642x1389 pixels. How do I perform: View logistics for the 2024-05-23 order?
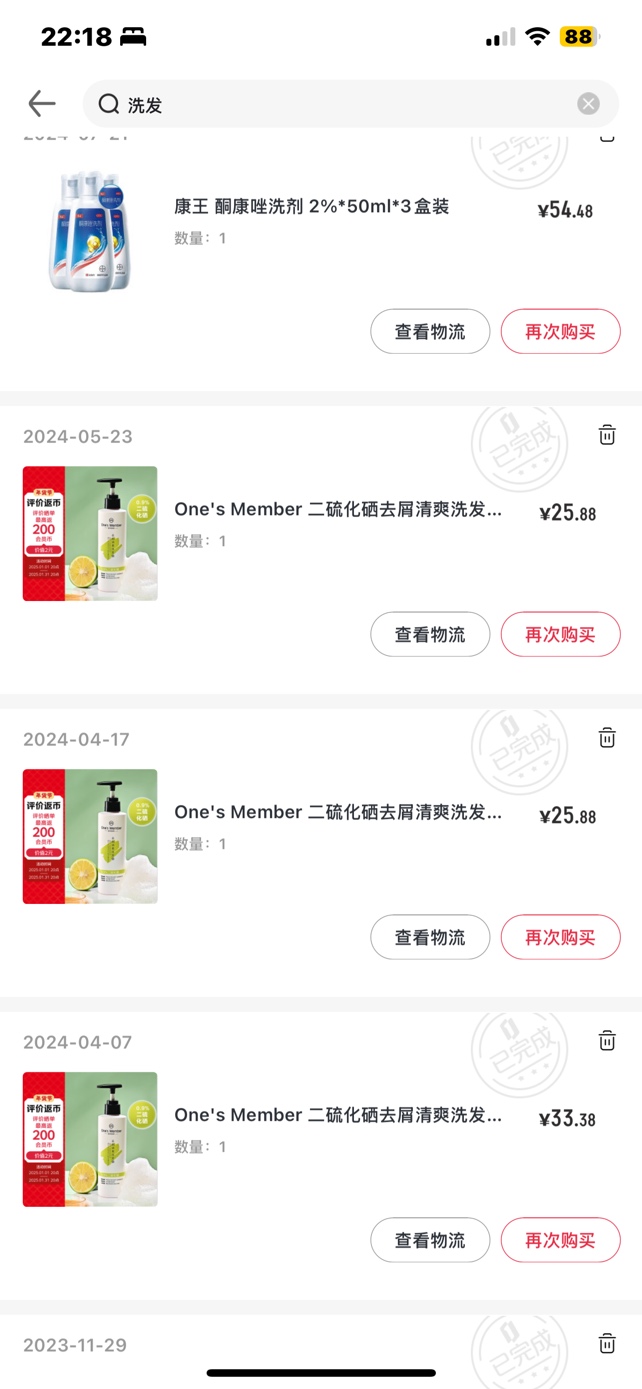[430, 635]
